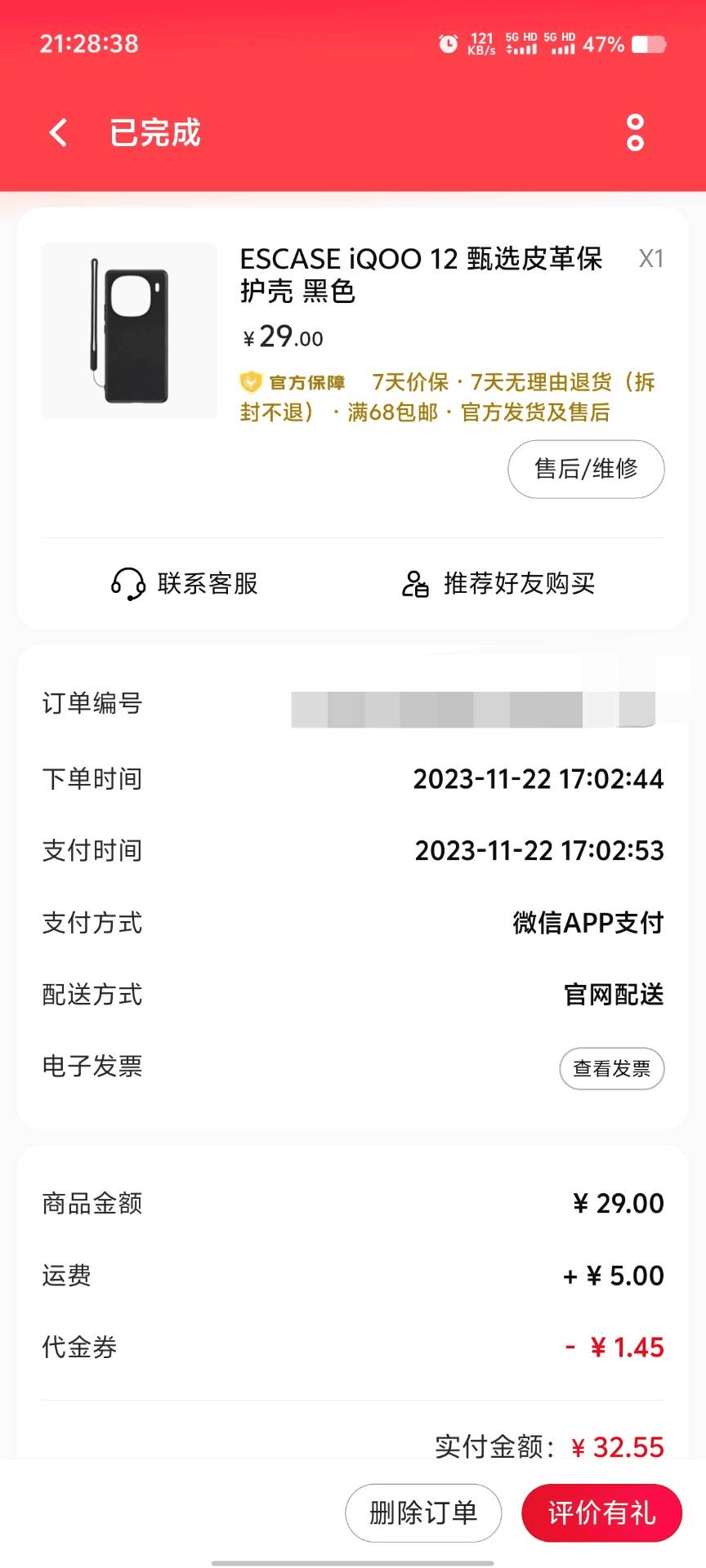Viewport: 706px width, 1568px height.
Task: Open the overflow menu in the header
Action: [635, 132]
